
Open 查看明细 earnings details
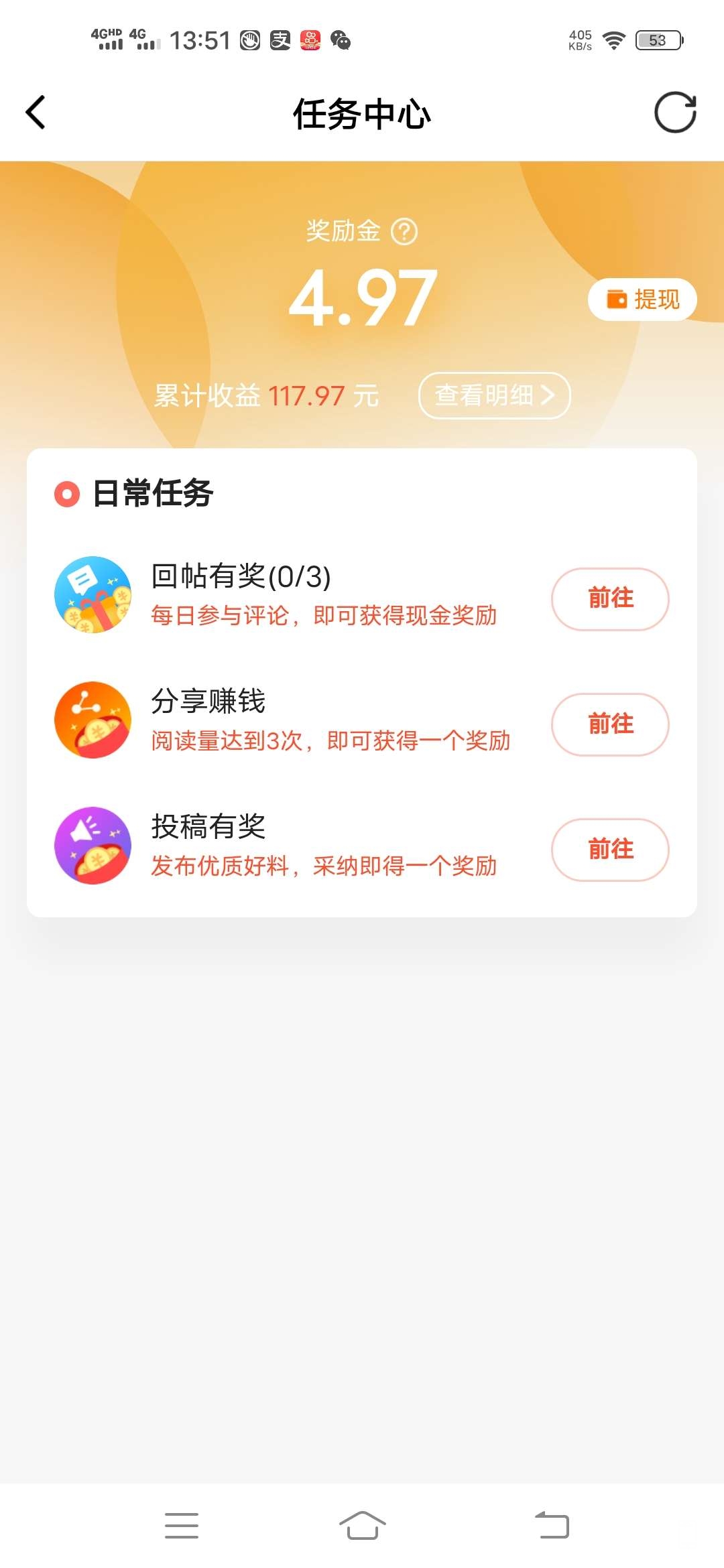coord(494,395)
